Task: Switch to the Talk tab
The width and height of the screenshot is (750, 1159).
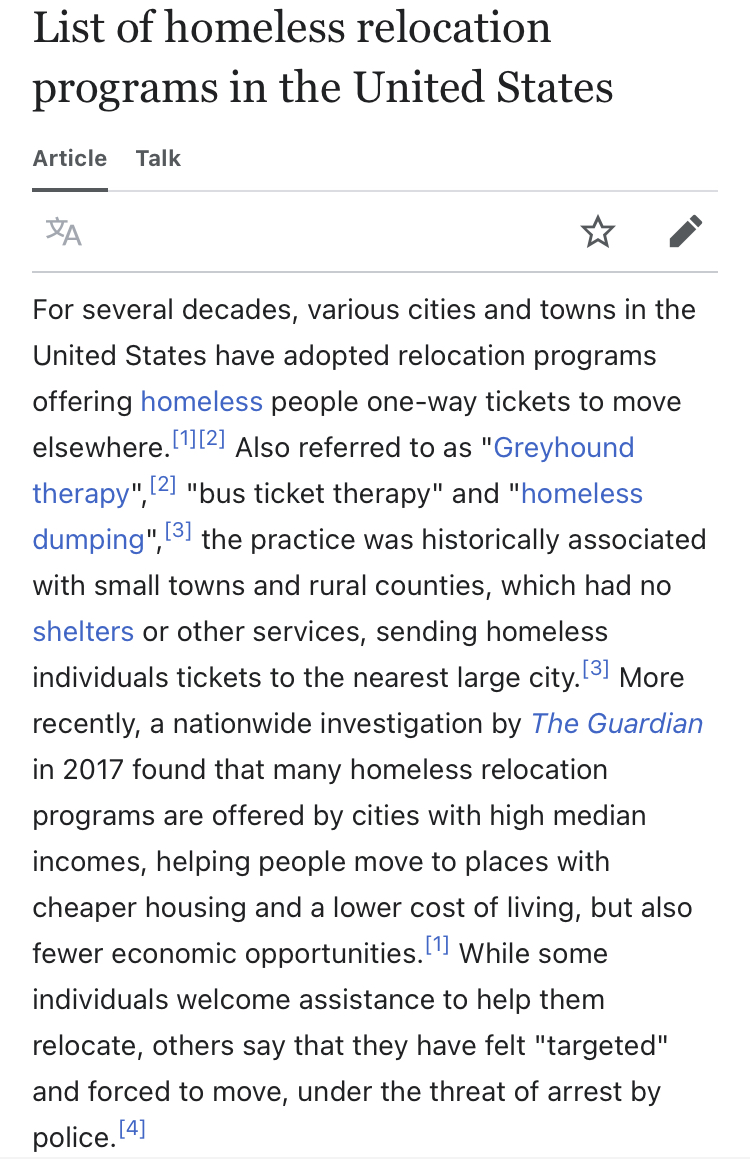Action: [x=158, y=158]
